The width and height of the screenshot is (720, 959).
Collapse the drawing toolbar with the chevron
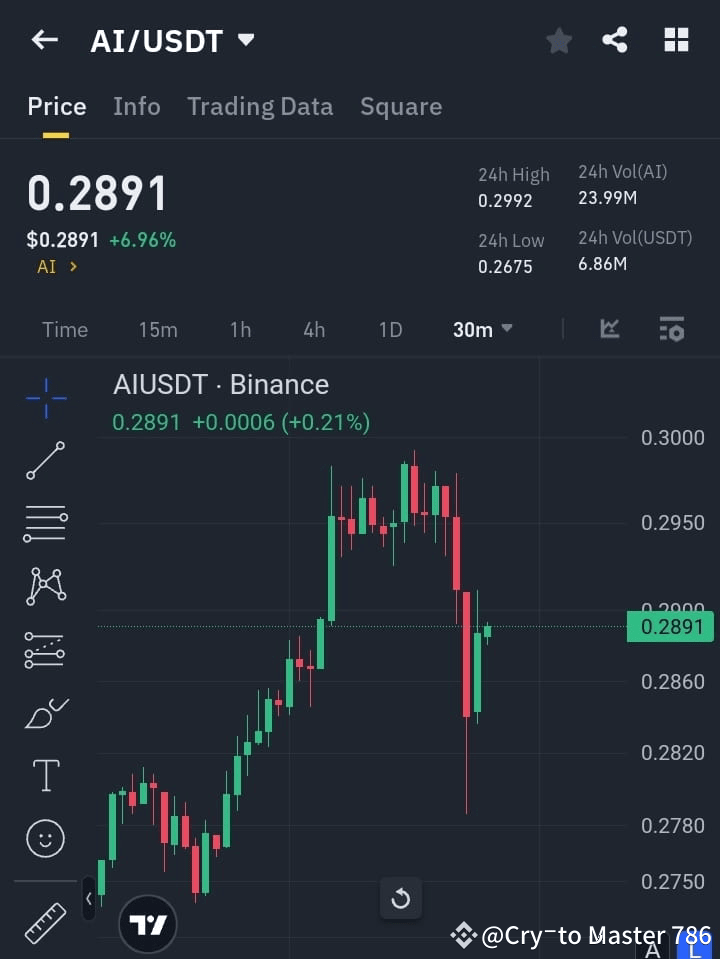coord(88,898)
